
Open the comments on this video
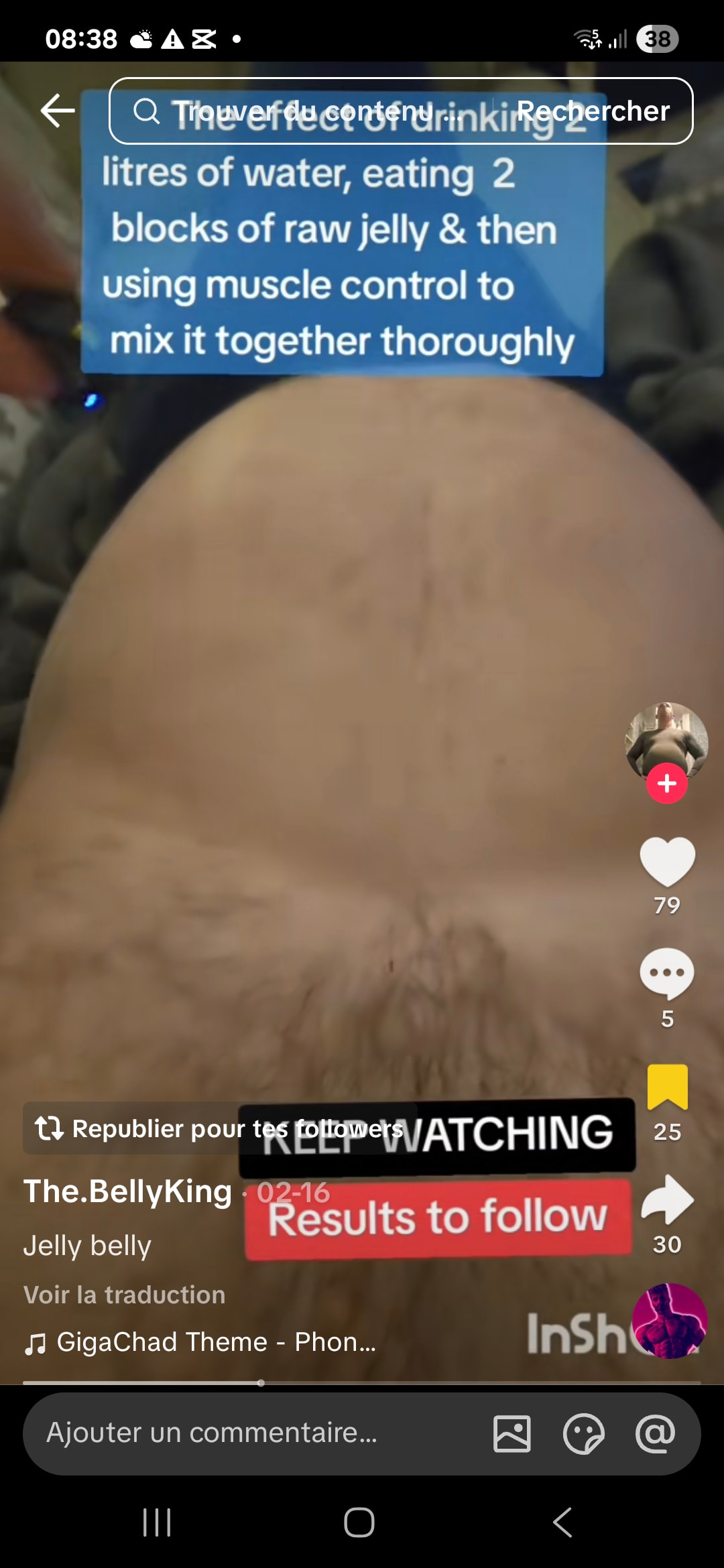[667, 974]
